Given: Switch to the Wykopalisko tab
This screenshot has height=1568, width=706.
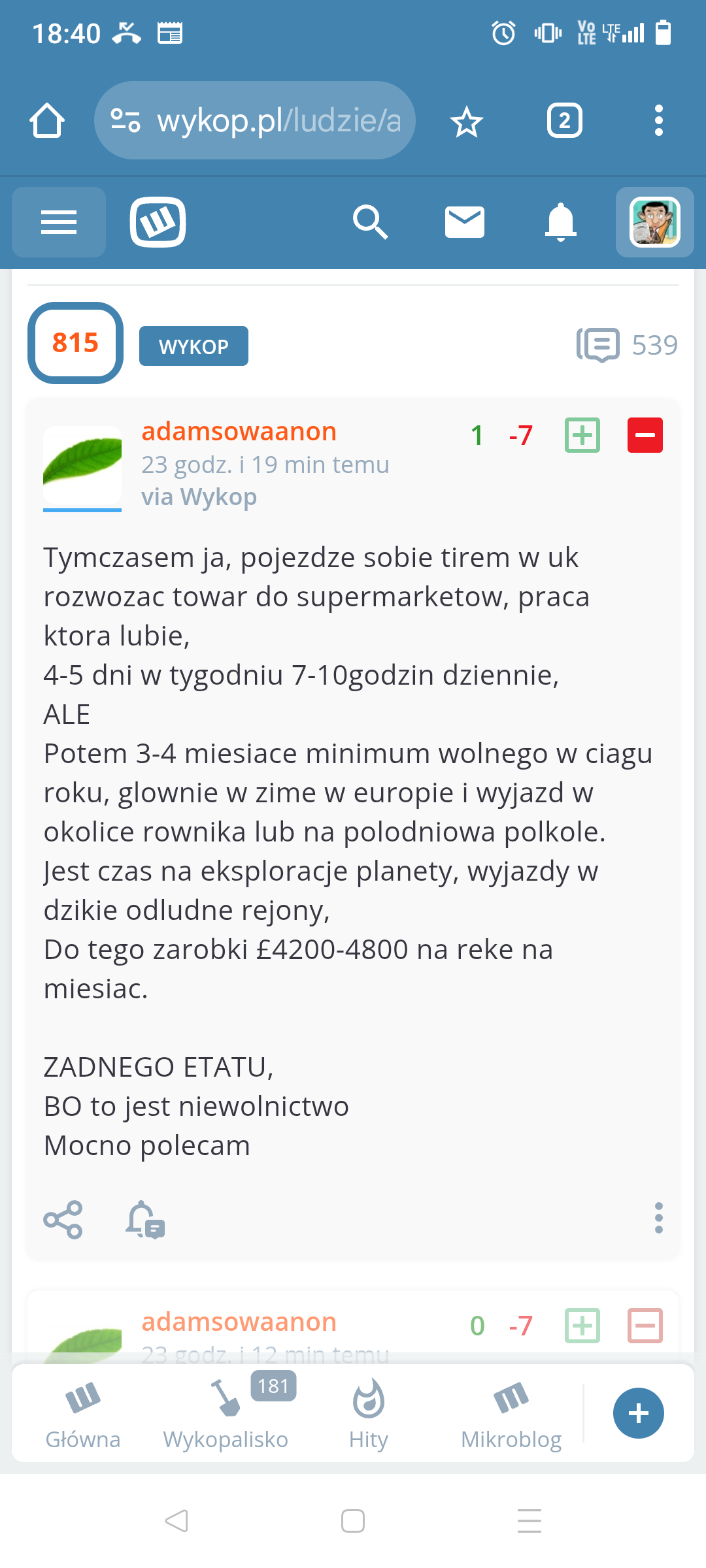Looking at the screenshot, I should pyautogui.click(x=226, y=1414).
